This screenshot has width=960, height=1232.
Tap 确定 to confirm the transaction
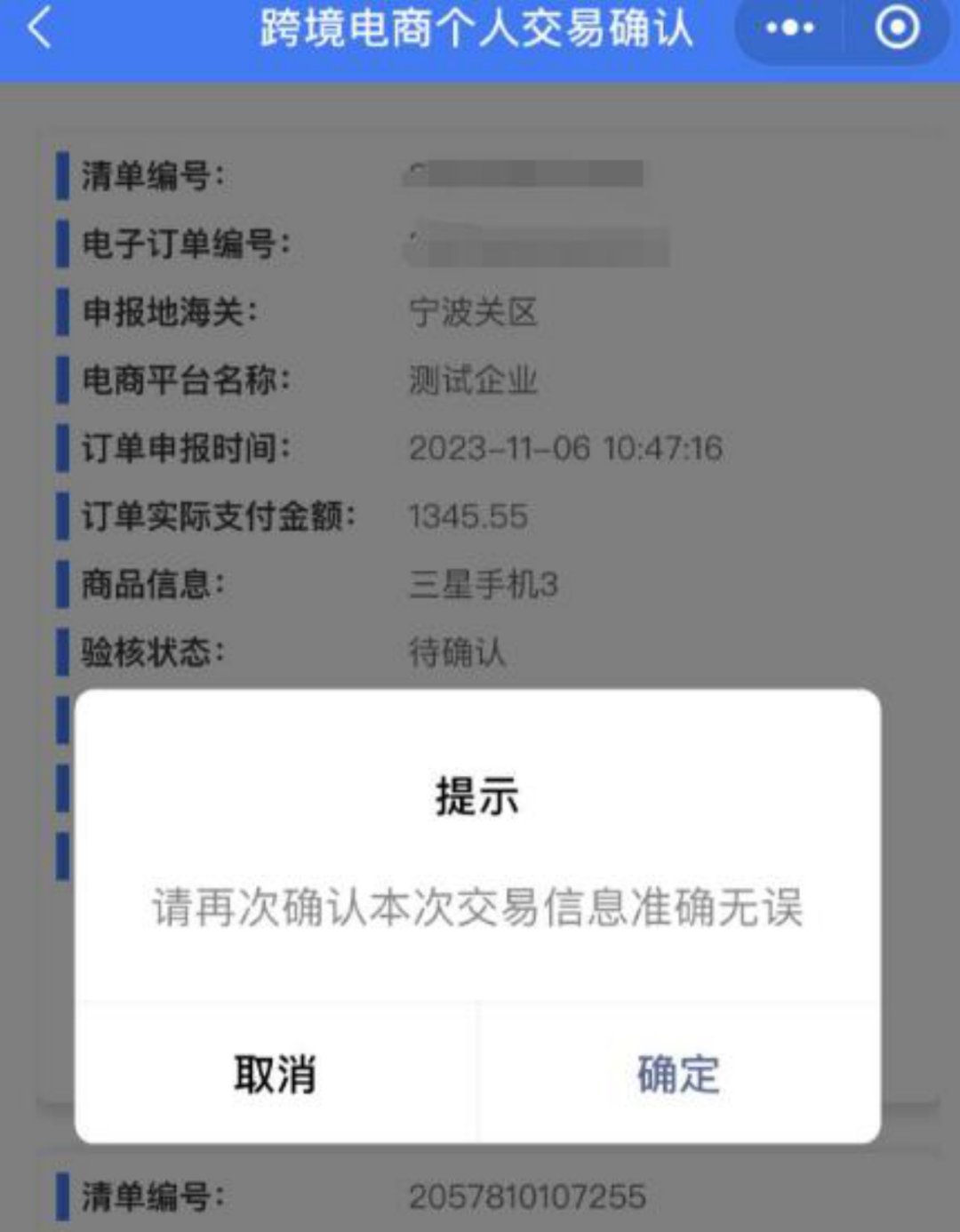(x=678, y=1074)
